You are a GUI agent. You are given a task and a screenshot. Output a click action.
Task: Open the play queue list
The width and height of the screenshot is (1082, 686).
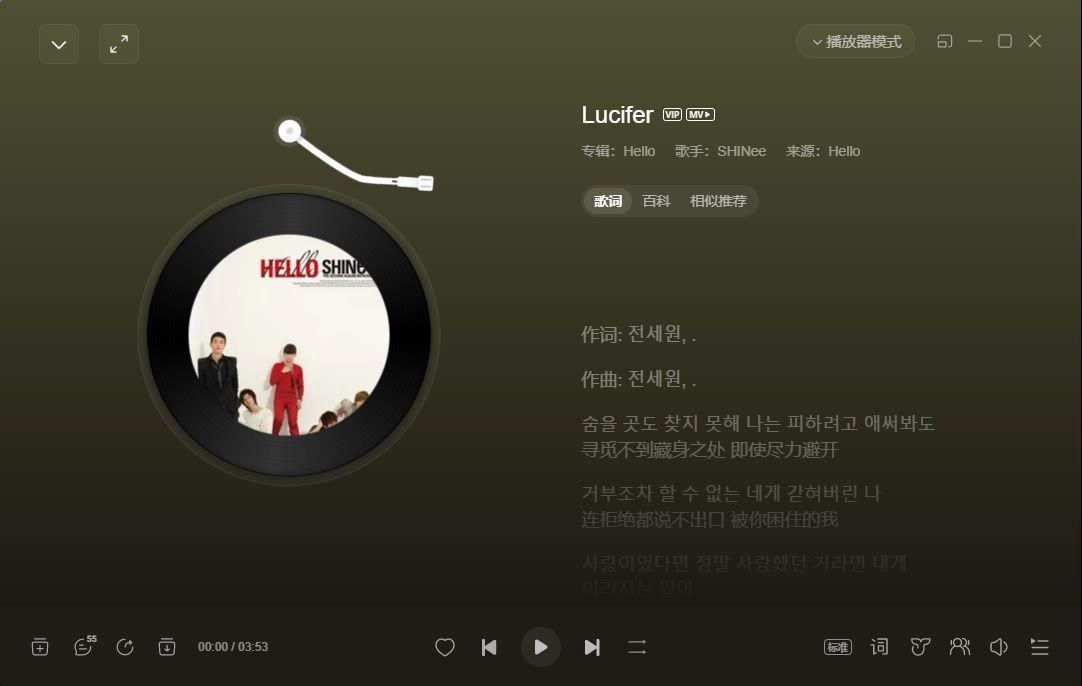click(x=1040, y=647)
